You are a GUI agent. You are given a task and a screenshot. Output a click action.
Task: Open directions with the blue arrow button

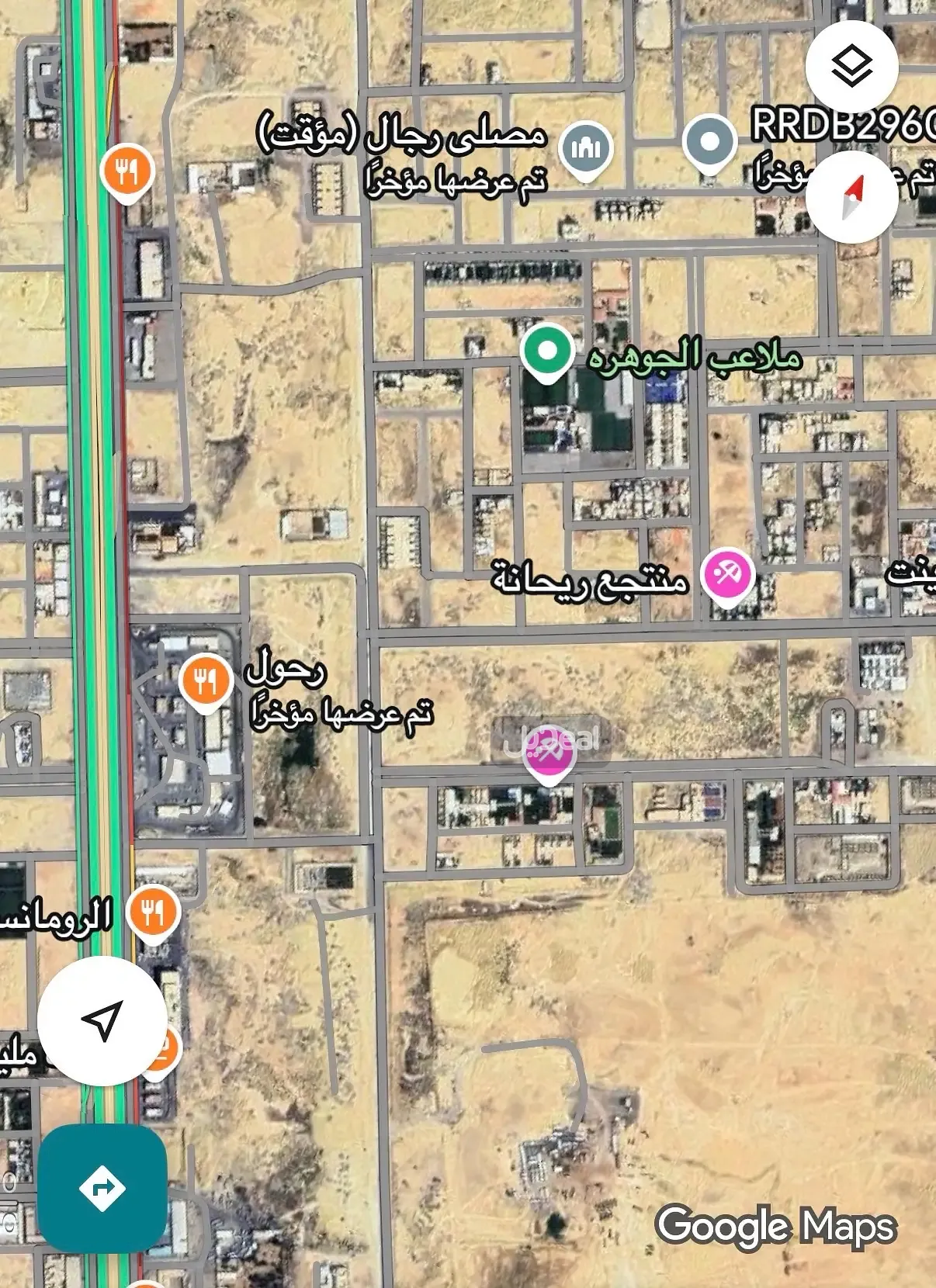click(102, 1188)
